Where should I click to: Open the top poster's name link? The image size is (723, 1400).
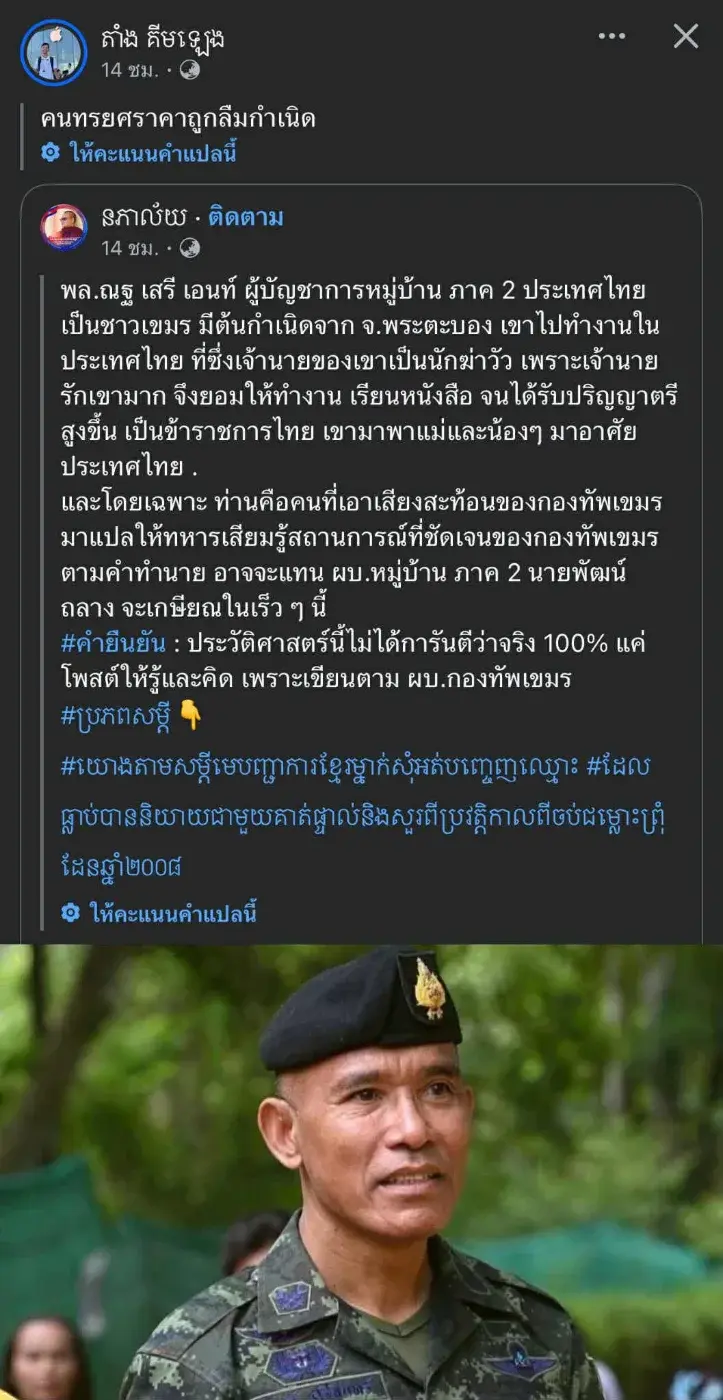point(162,39)
